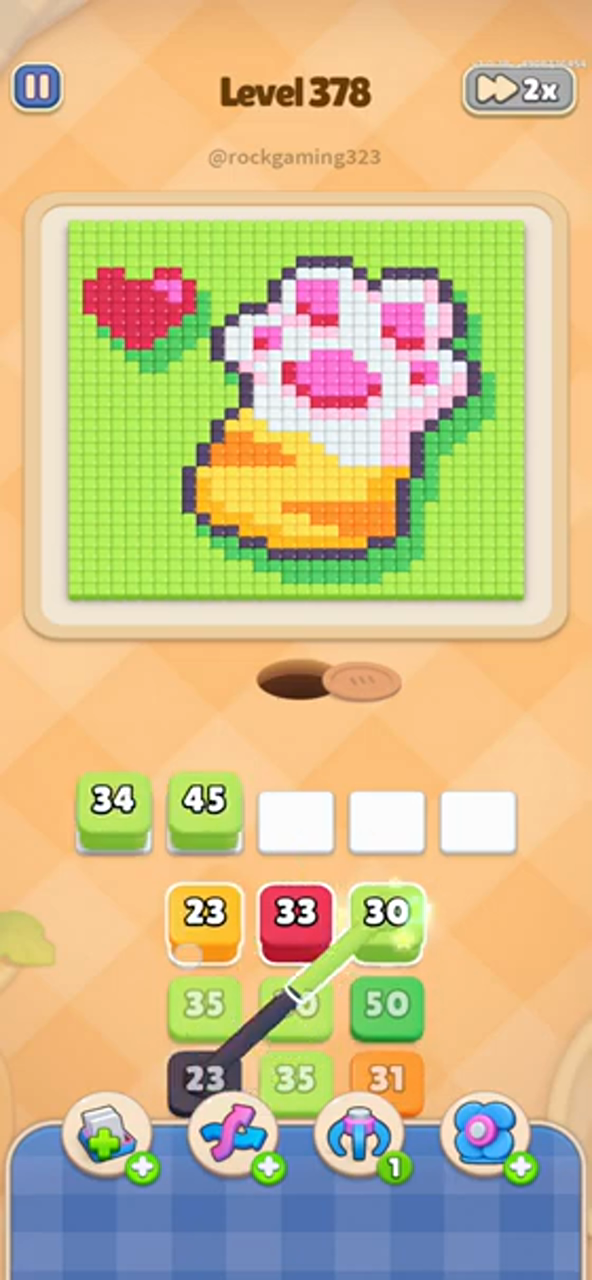
Task: Pause the game
Action: 37,88
